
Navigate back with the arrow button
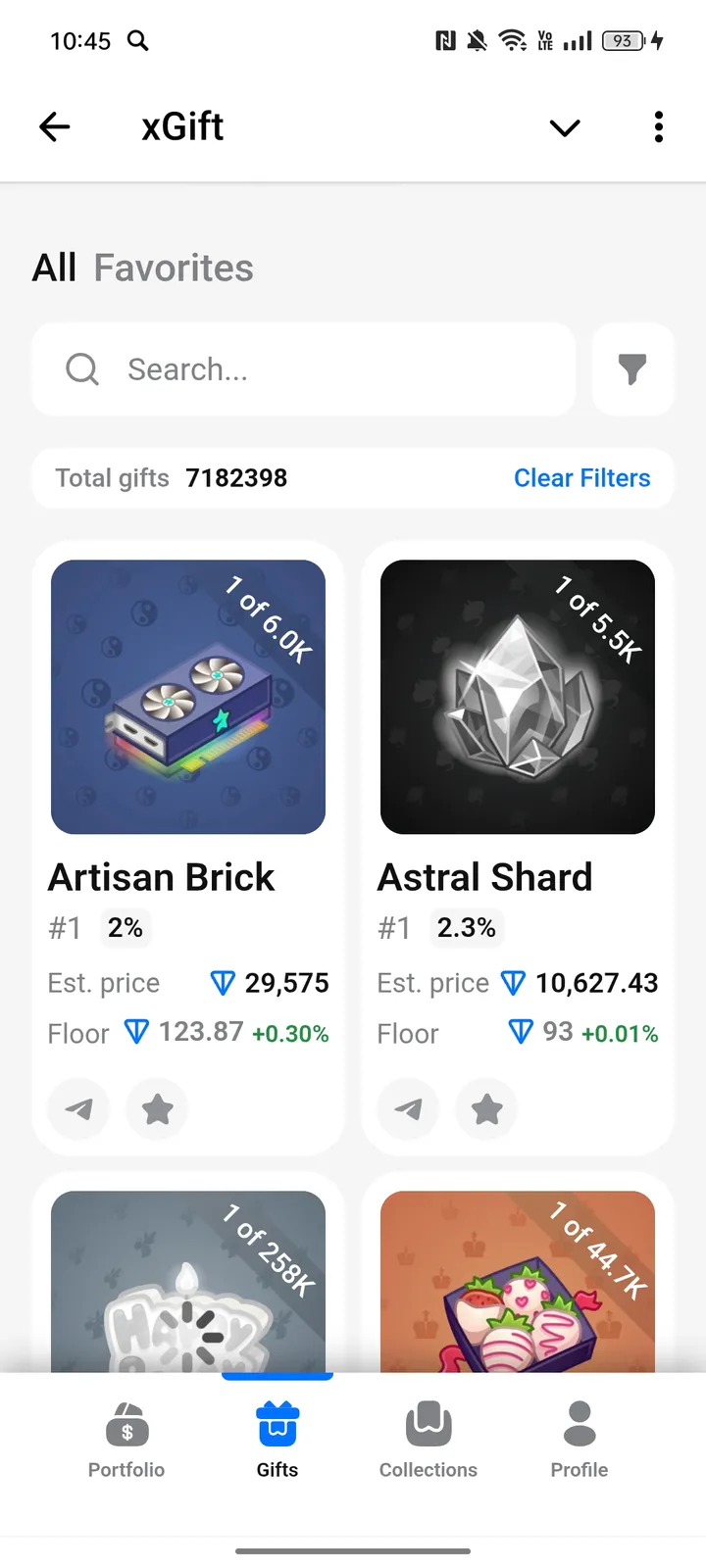pos(55,126)
